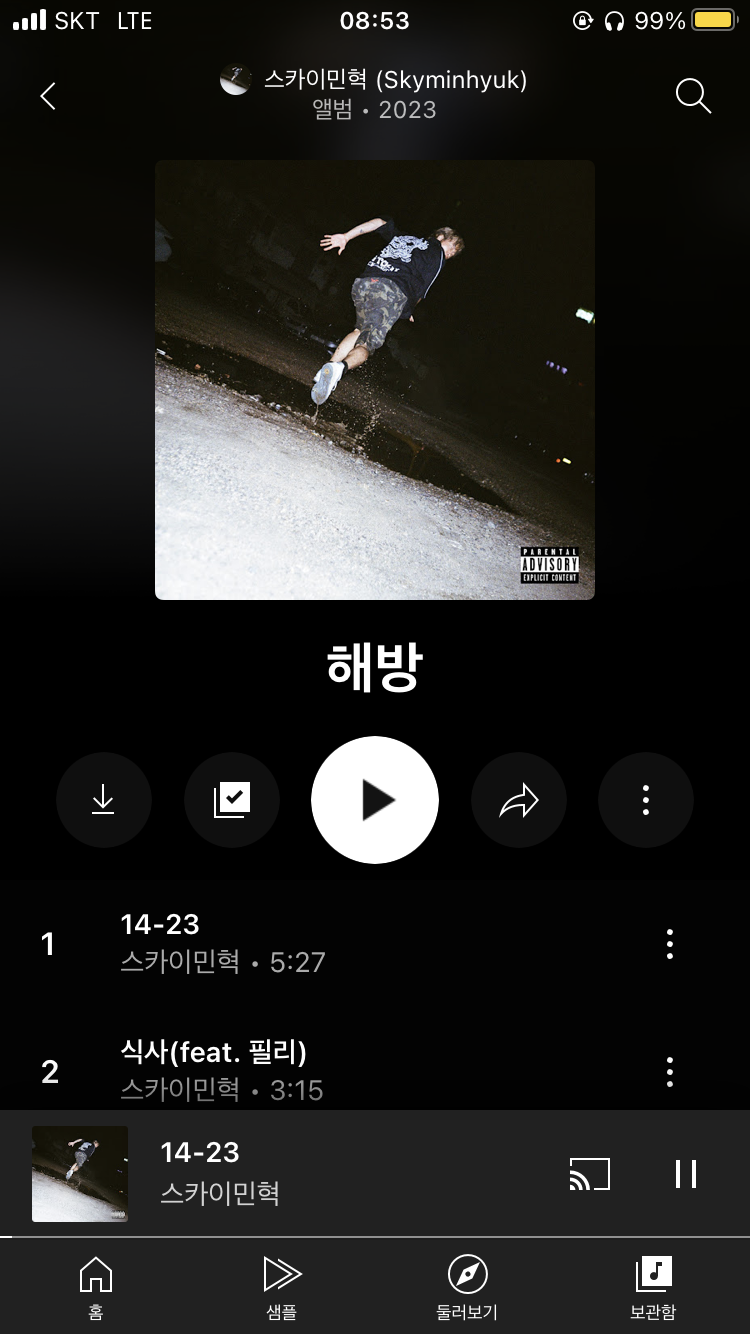Switch to the 보관함 tab

[x=653, y=1288]
